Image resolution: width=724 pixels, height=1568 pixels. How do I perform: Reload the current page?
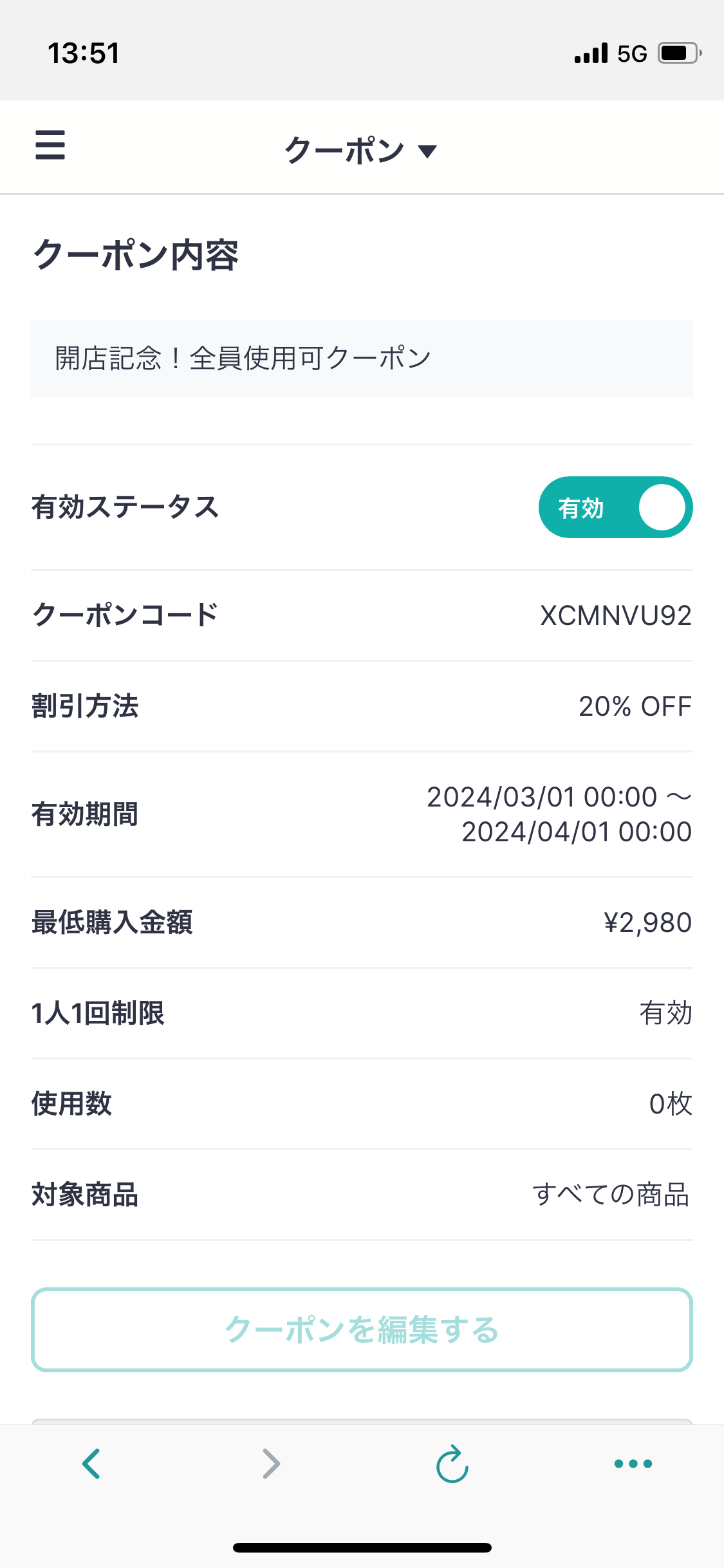pos(452,1464)
